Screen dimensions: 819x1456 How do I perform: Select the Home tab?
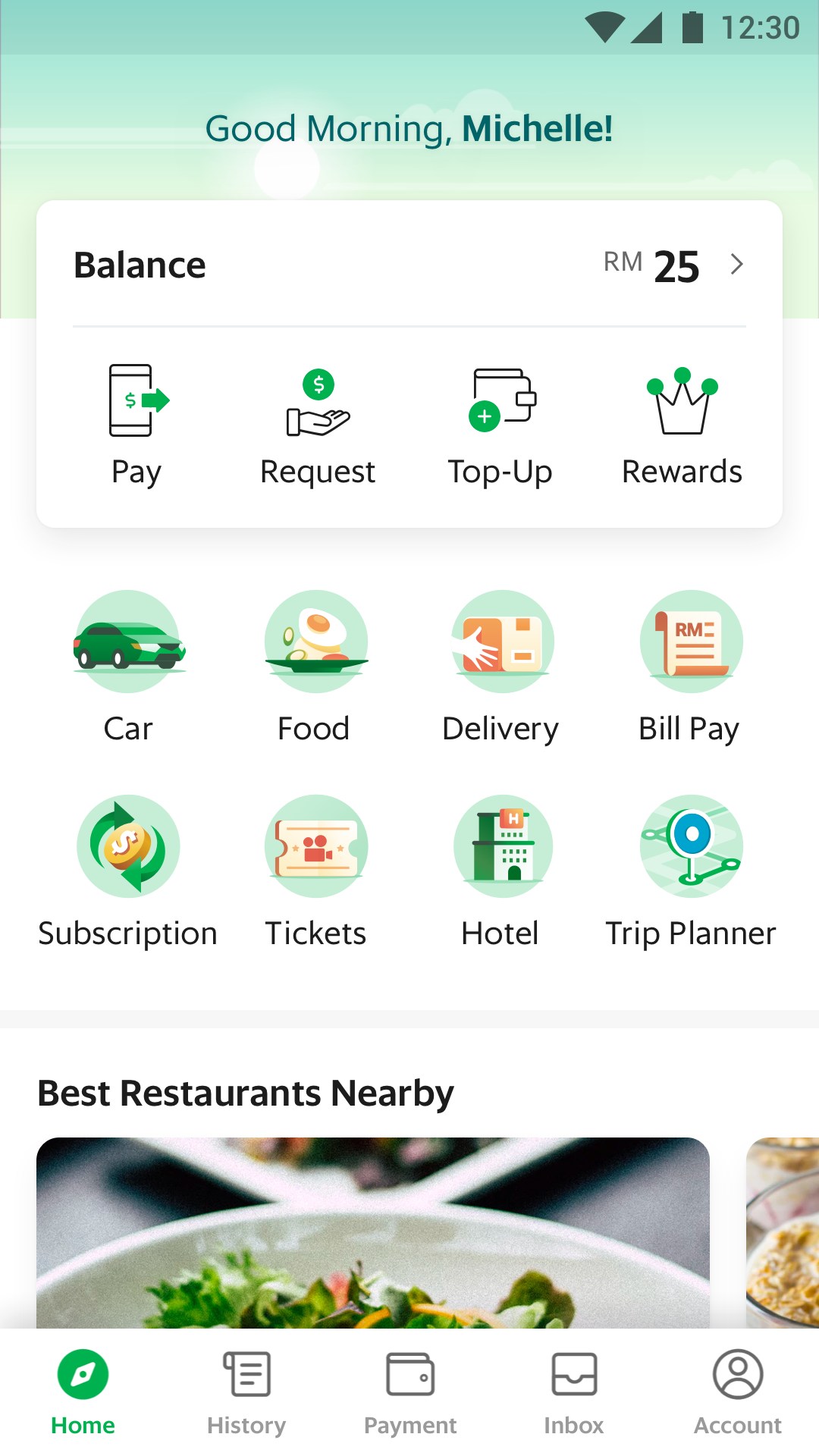[83, 1393]
